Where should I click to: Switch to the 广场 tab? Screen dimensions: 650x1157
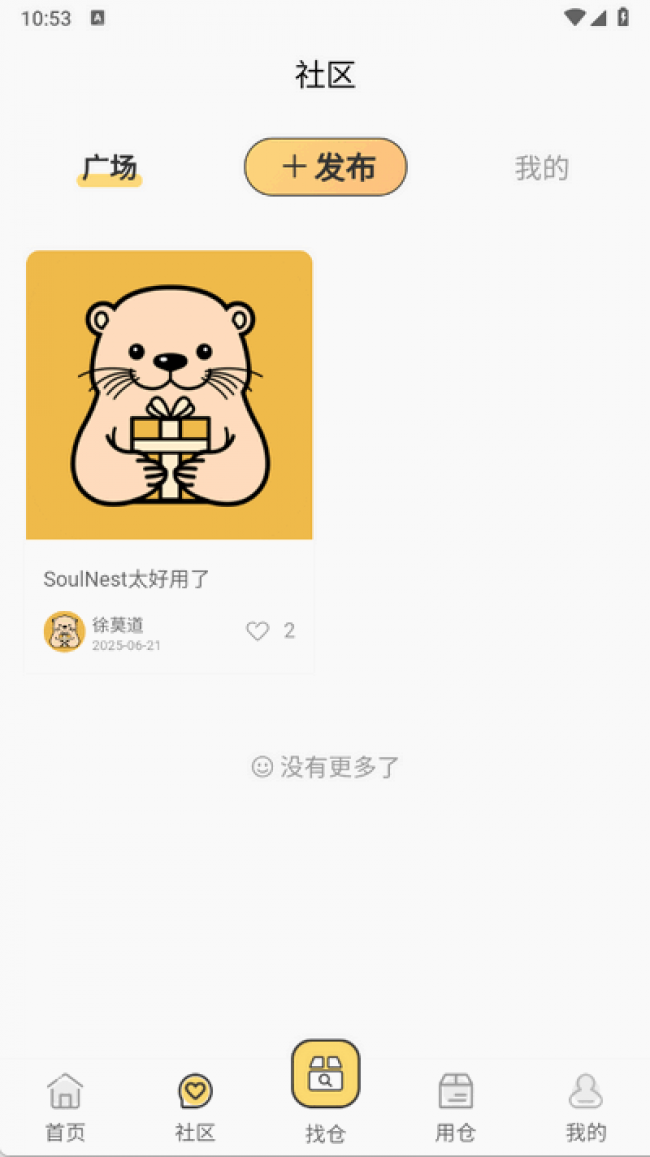tap(109, 168)
